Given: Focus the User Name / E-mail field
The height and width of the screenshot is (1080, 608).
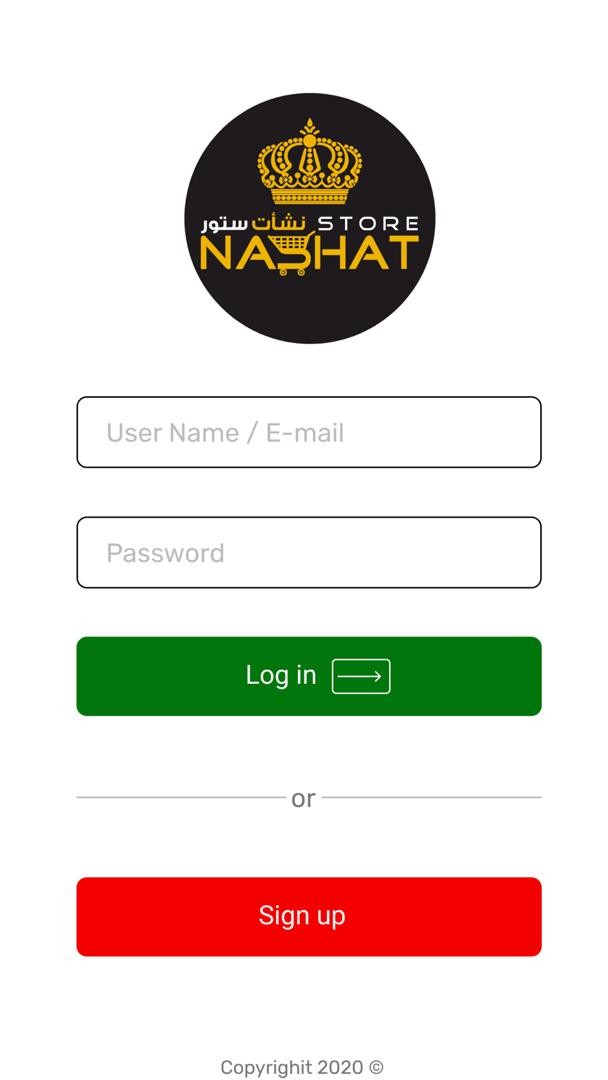Looking at the screenshot, I should pyautogui.click(x=308, y=432).
